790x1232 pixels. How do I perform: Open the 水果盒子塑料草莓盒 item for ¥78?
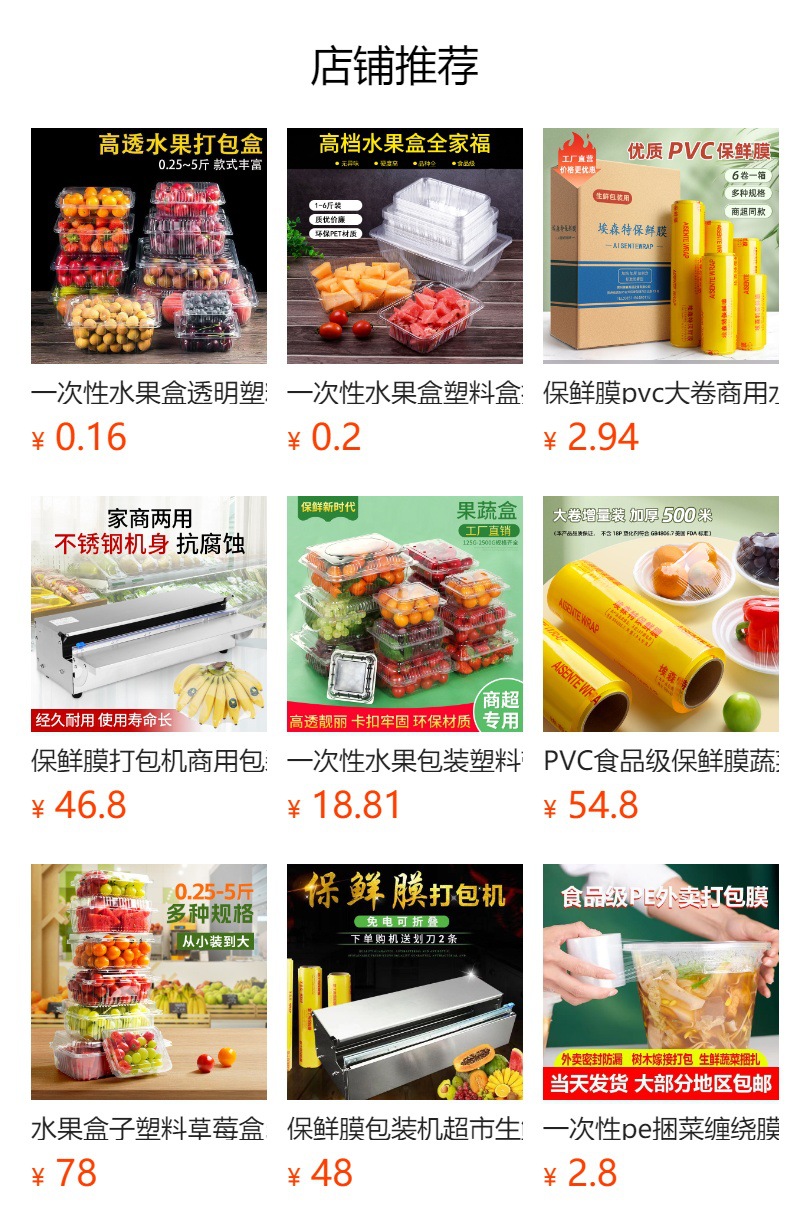[148, 982]
